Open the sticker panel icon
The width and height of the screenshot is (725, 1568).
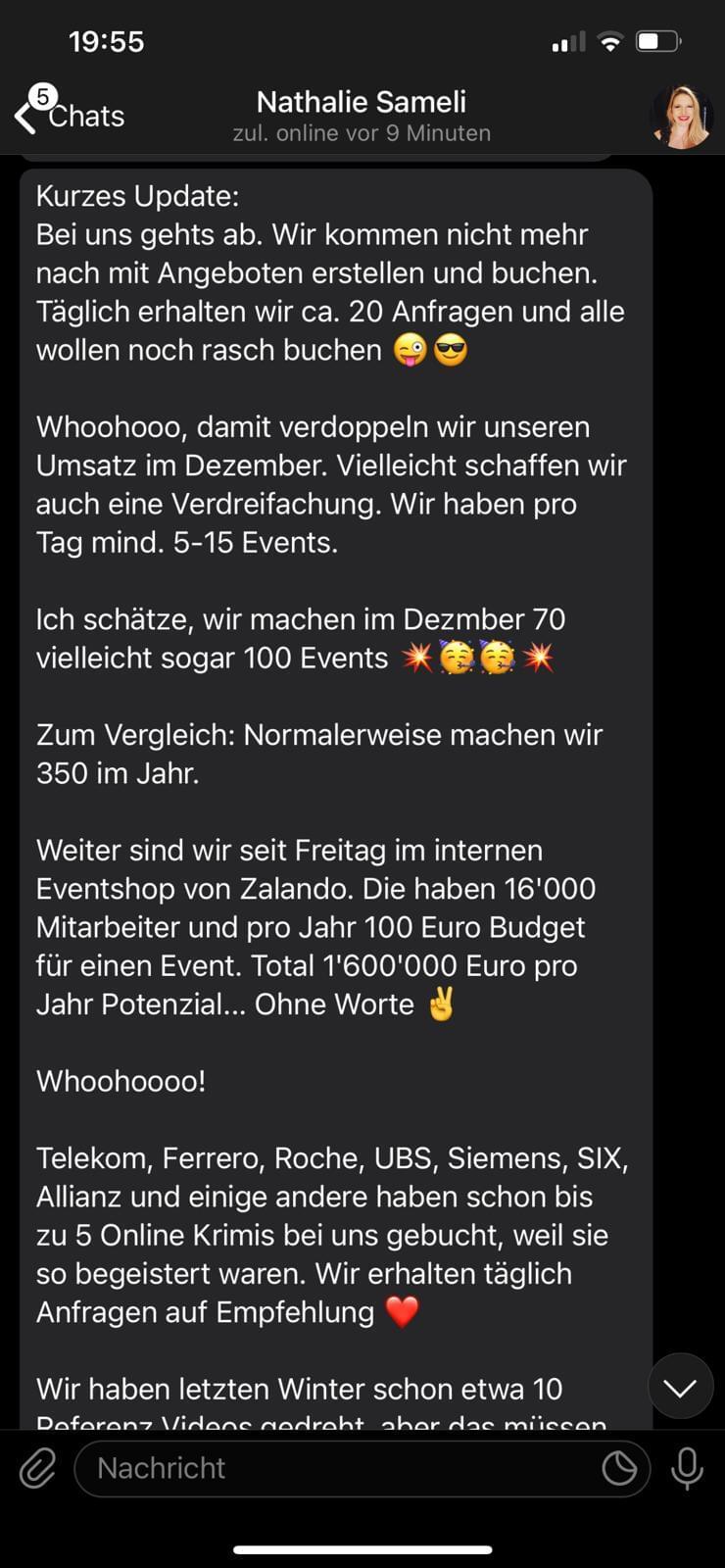[x=619, y=1468]
